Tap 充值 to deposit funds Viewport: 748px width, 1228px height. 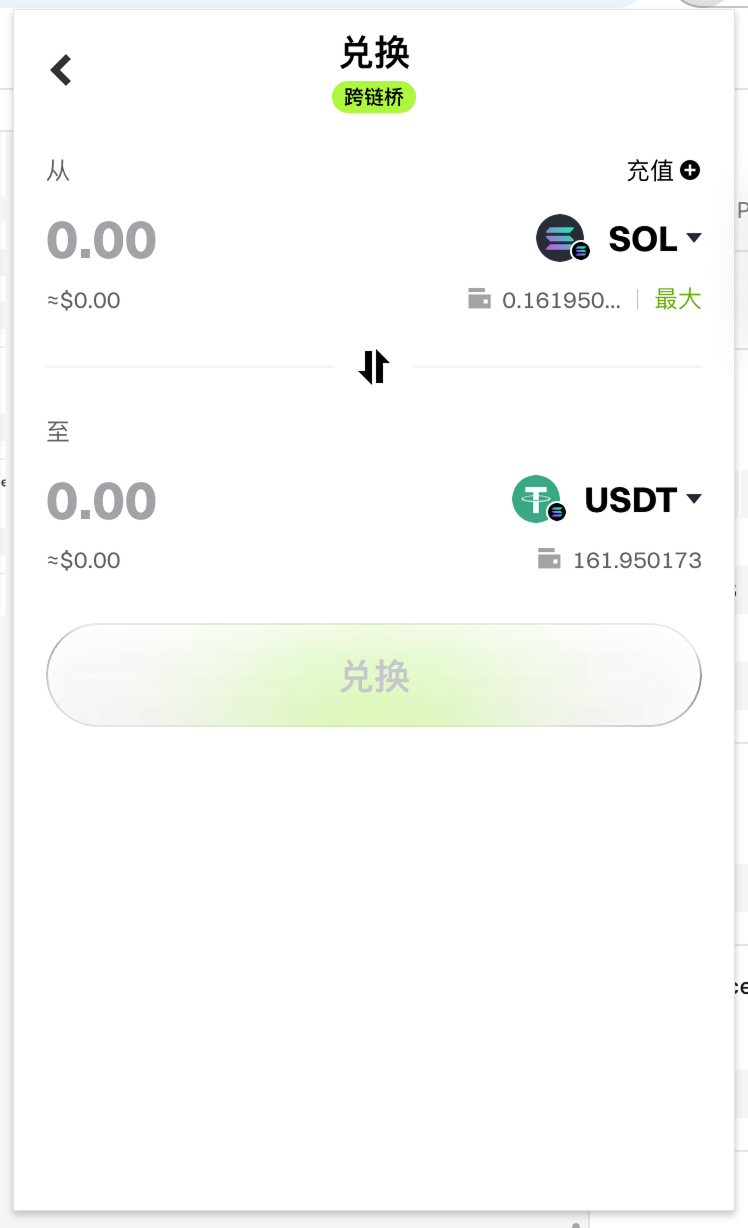tap(663, 171)
